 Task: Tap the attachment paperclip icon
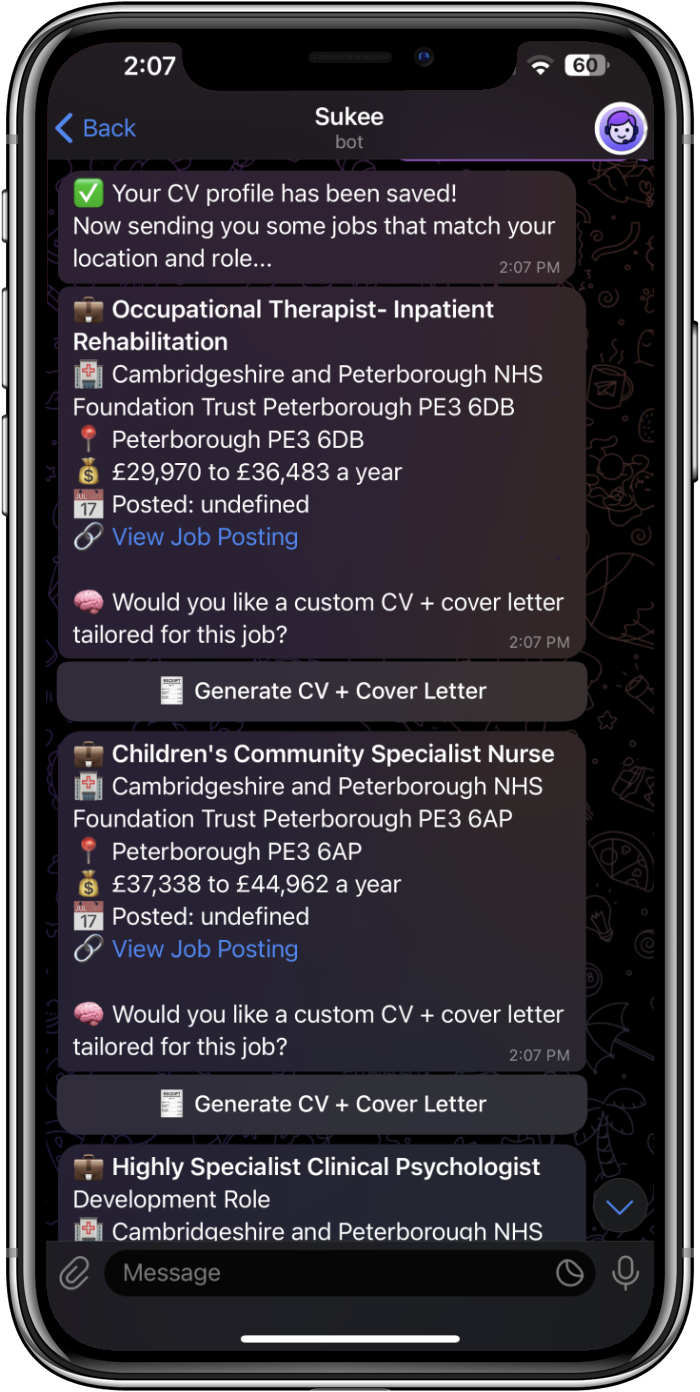click(x=74, y=1273)
